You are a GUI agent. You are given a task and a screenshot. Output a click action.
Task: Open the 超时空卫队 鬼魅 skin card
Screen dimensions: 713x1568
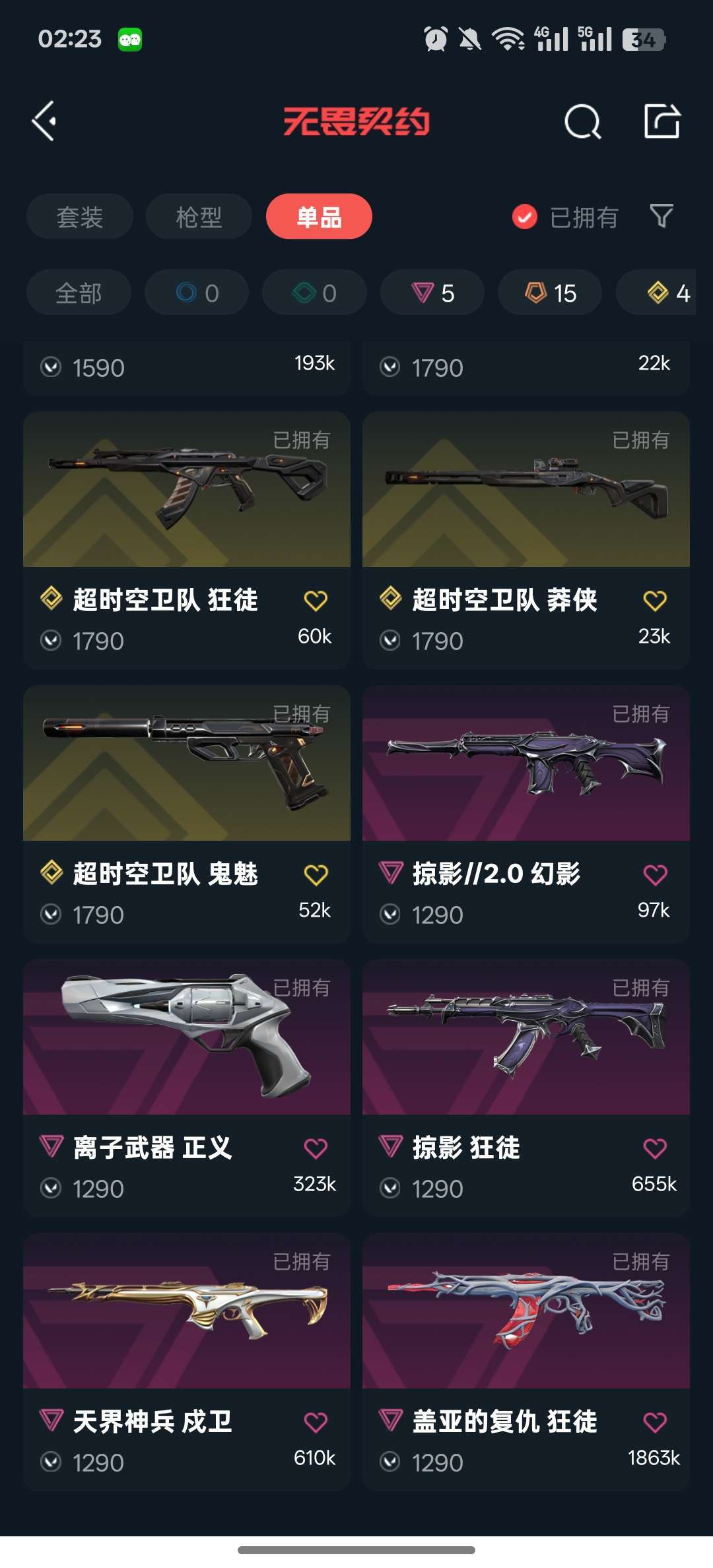pos(187,814)
